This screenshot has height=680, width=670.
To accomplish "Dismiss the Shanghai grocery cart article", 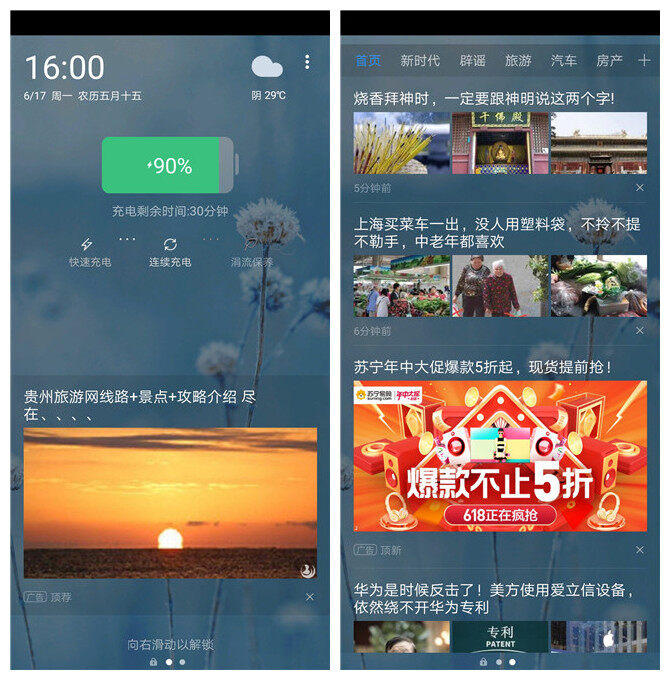I will (640, 330).
